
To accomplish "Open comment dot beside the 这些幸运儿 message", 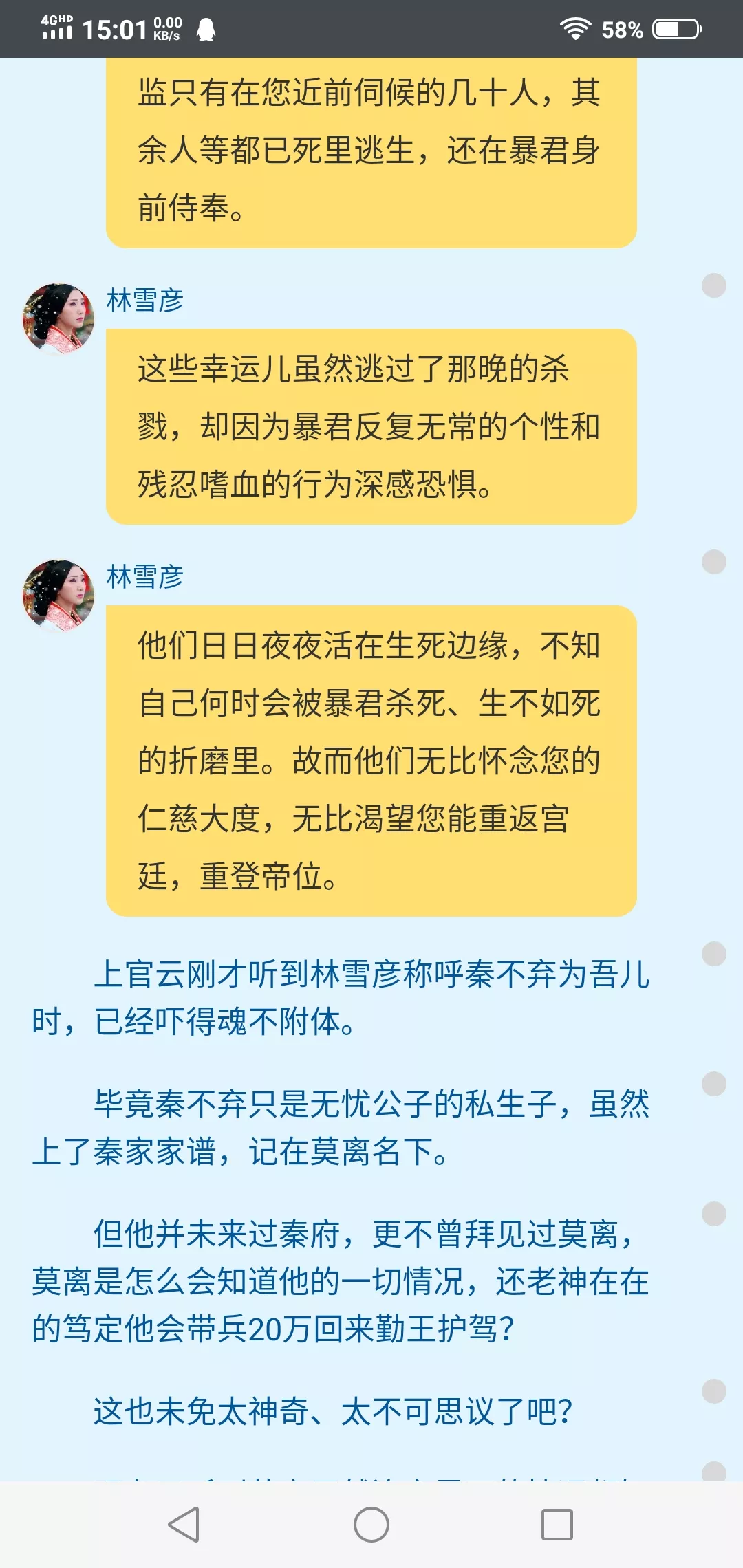I will [x=713, y=285].
